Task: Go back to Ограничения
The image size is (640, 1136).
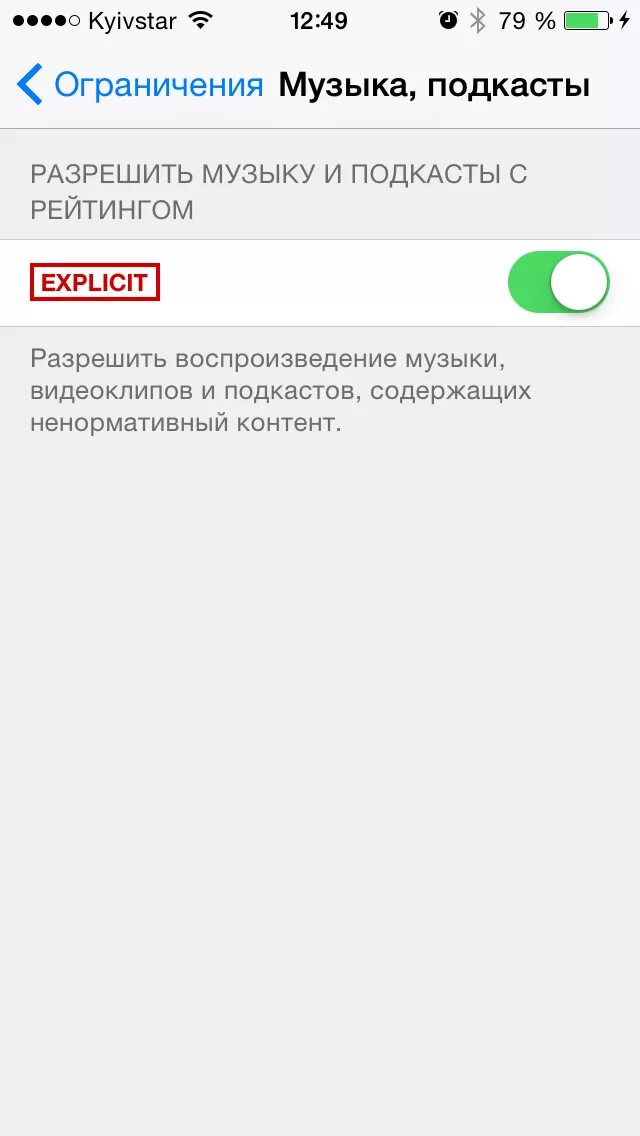Action: (x=139, y=85)
